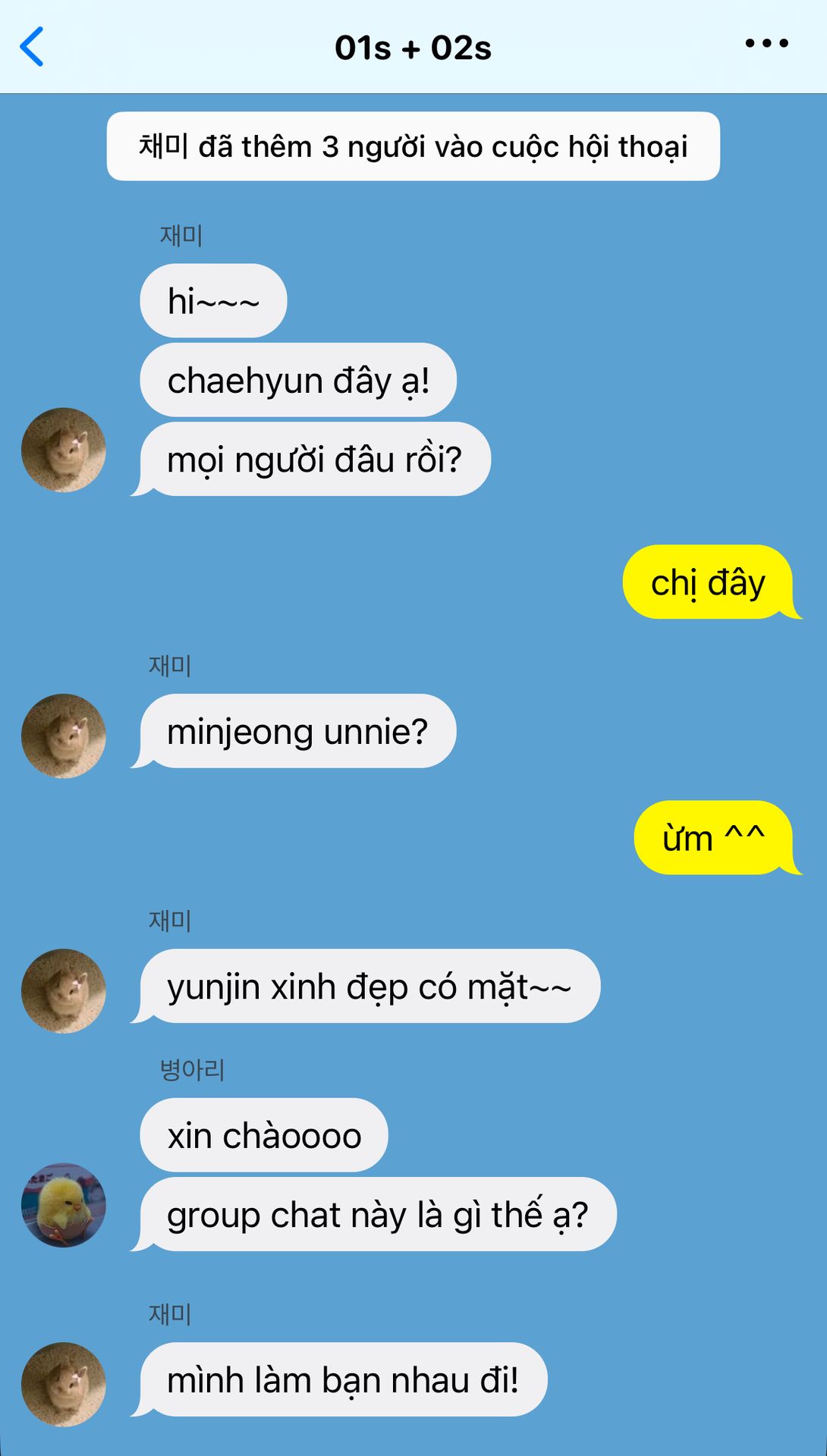The width and height of the screenshot is (827, 1456).
Task: View 재미's avatar next to "mình làm bạn nhau đi!"
Action: (x=64, y=1384)
